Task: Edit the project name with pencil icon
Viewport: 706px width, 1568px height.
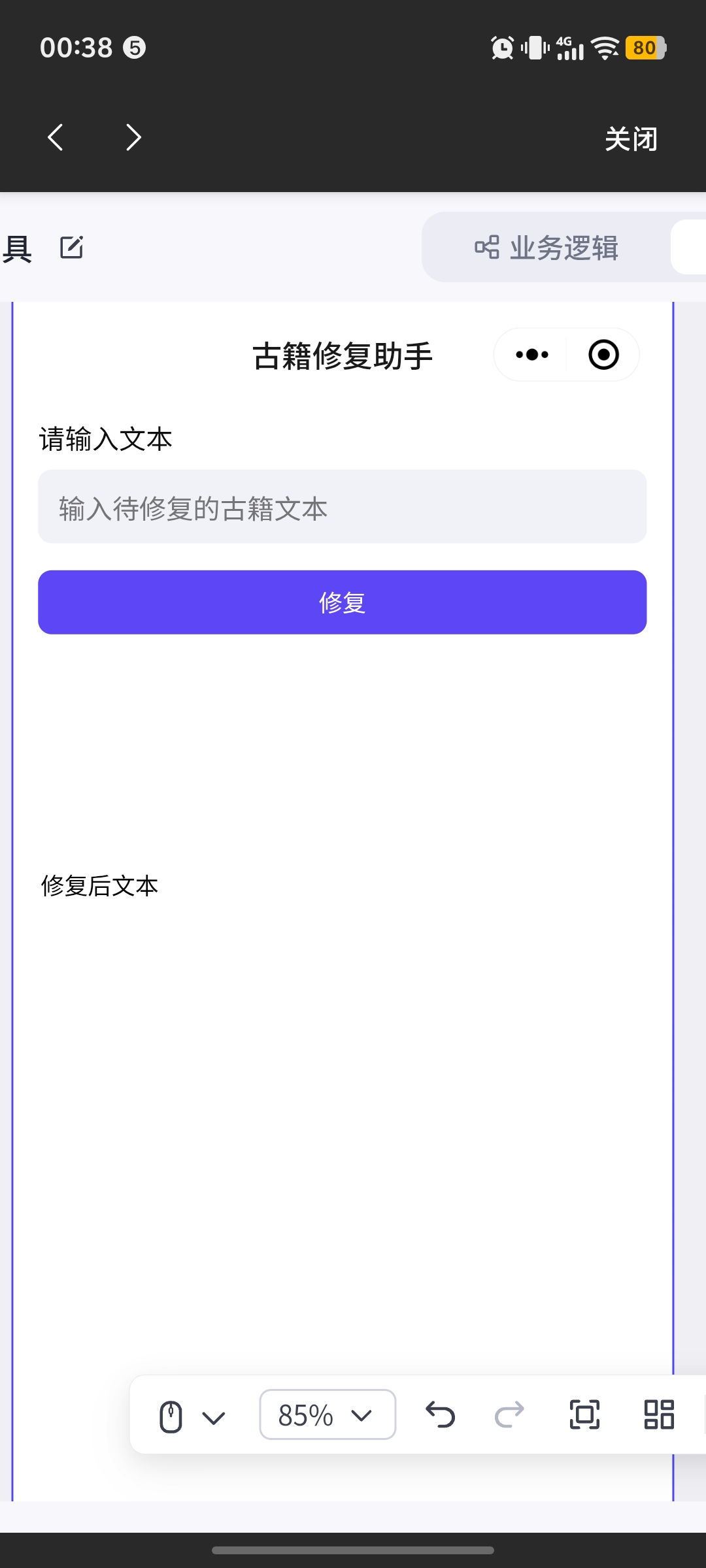Action: pos(72,248)
